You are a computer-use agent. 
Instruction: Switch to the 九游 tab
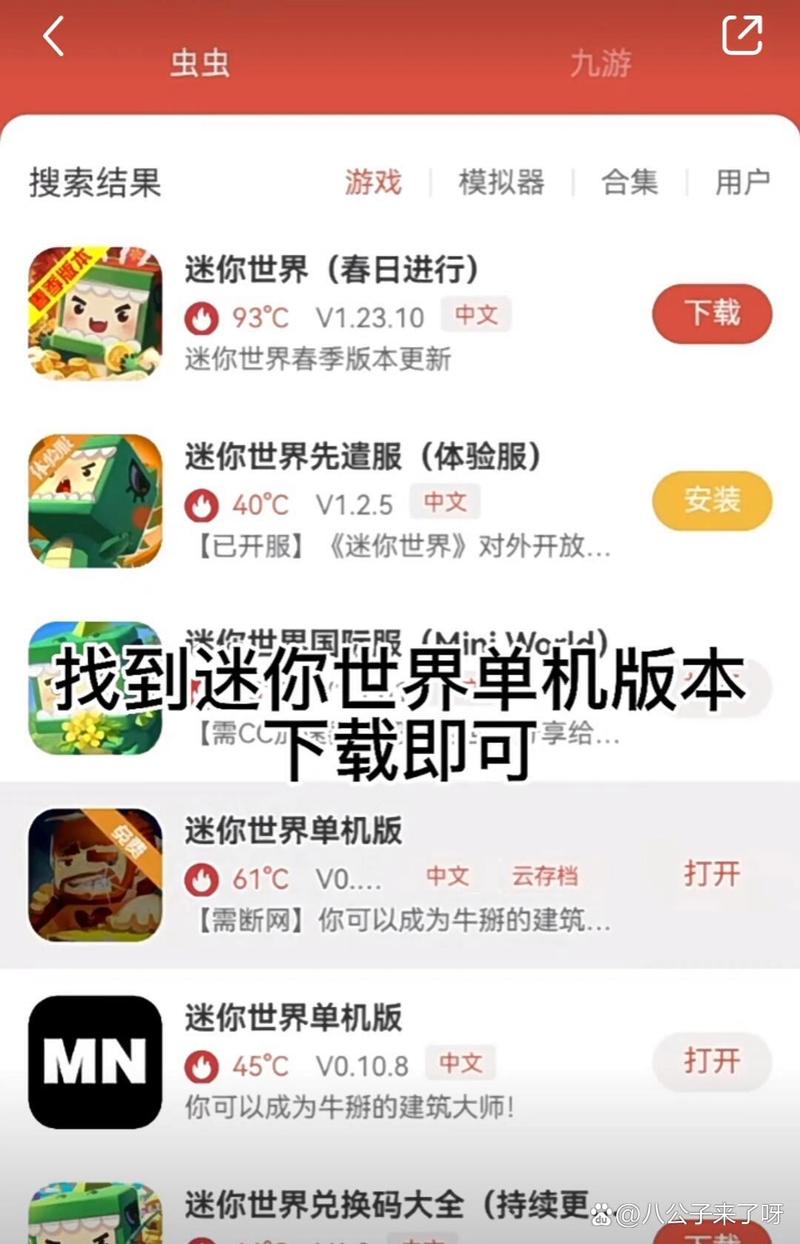tap(601, 62)
